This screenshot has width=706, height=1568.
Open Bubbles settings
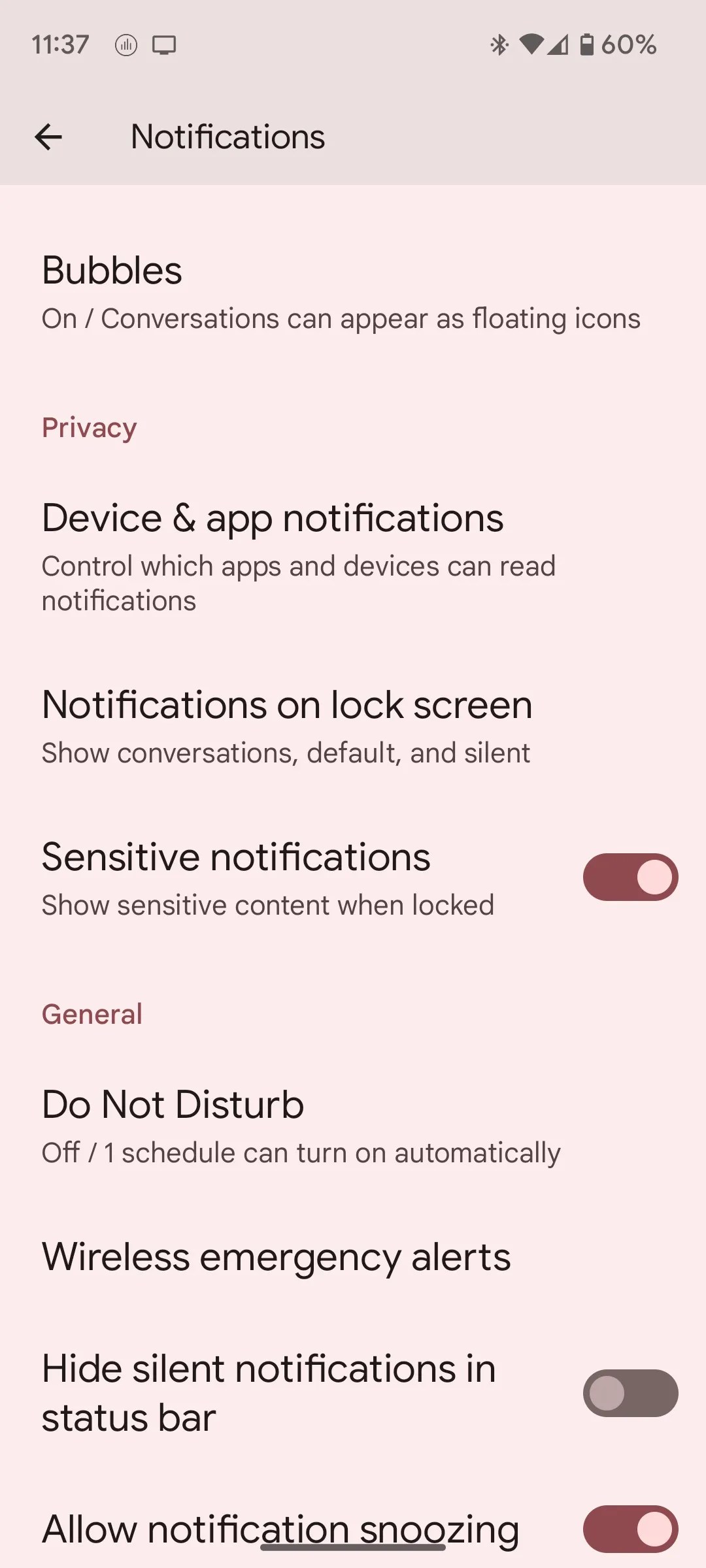click(x=340, y=293)
